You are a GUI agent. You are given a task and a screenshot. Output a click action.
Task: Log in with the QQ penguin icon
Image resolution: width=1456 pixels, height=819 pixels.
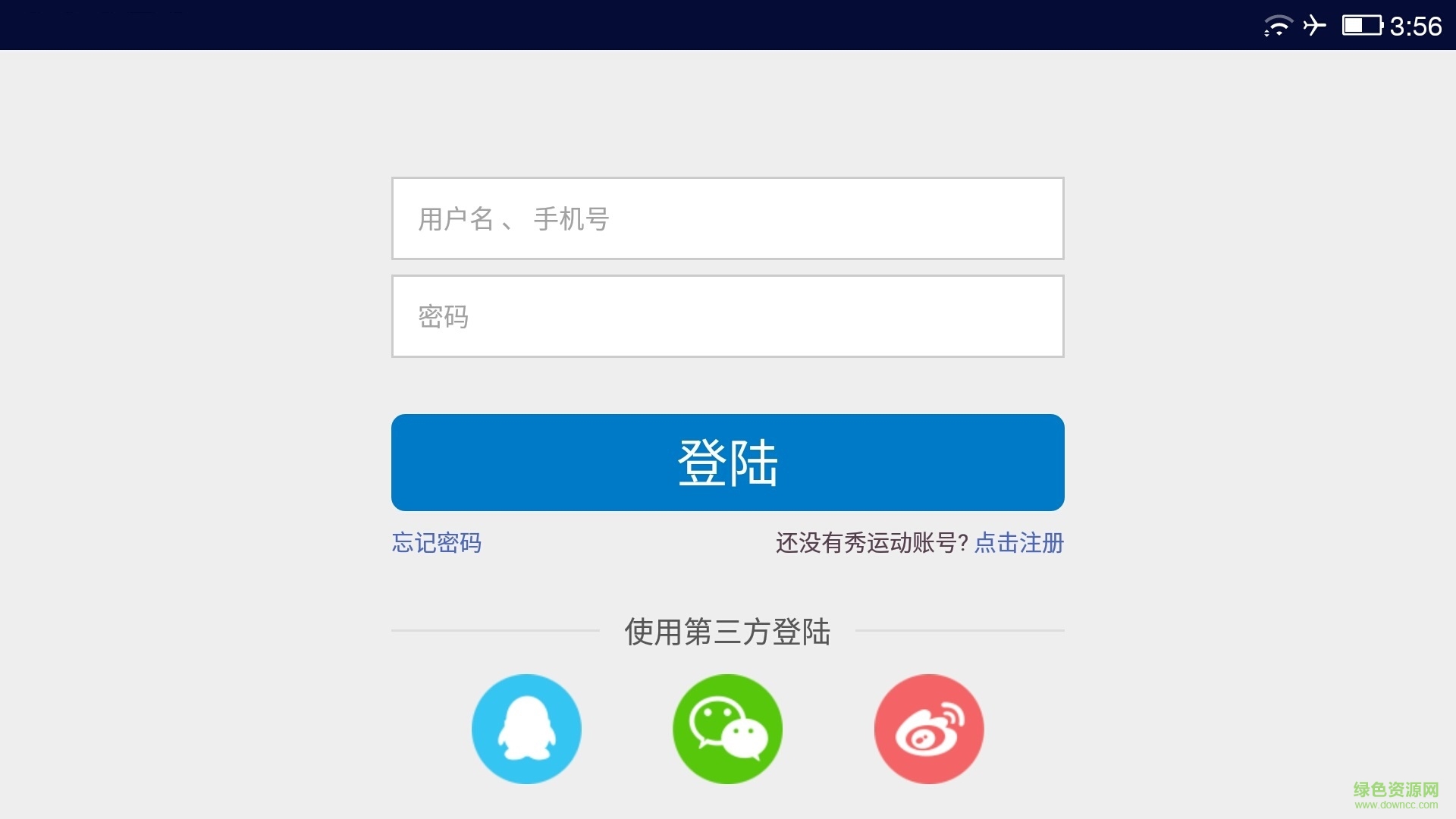pos(526,729)
